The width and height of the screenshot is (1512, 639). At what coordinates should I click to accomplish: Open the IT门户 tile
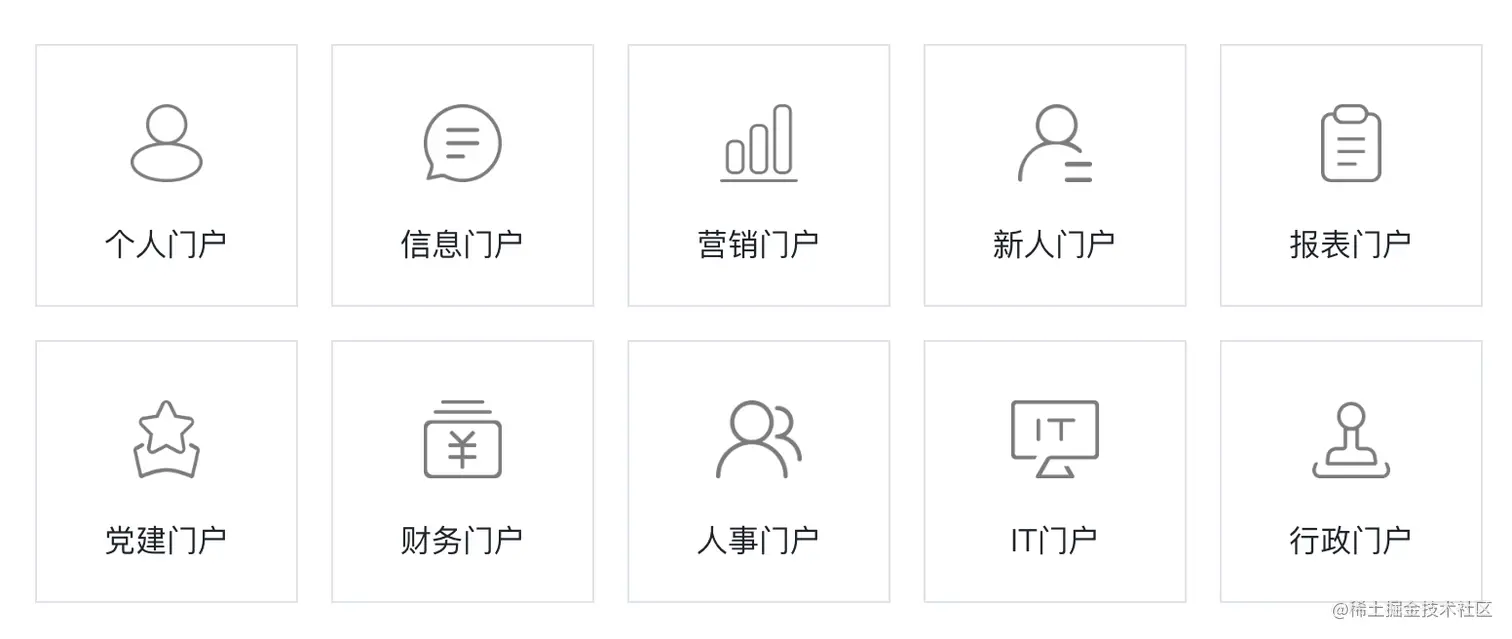coord(1054,471)
